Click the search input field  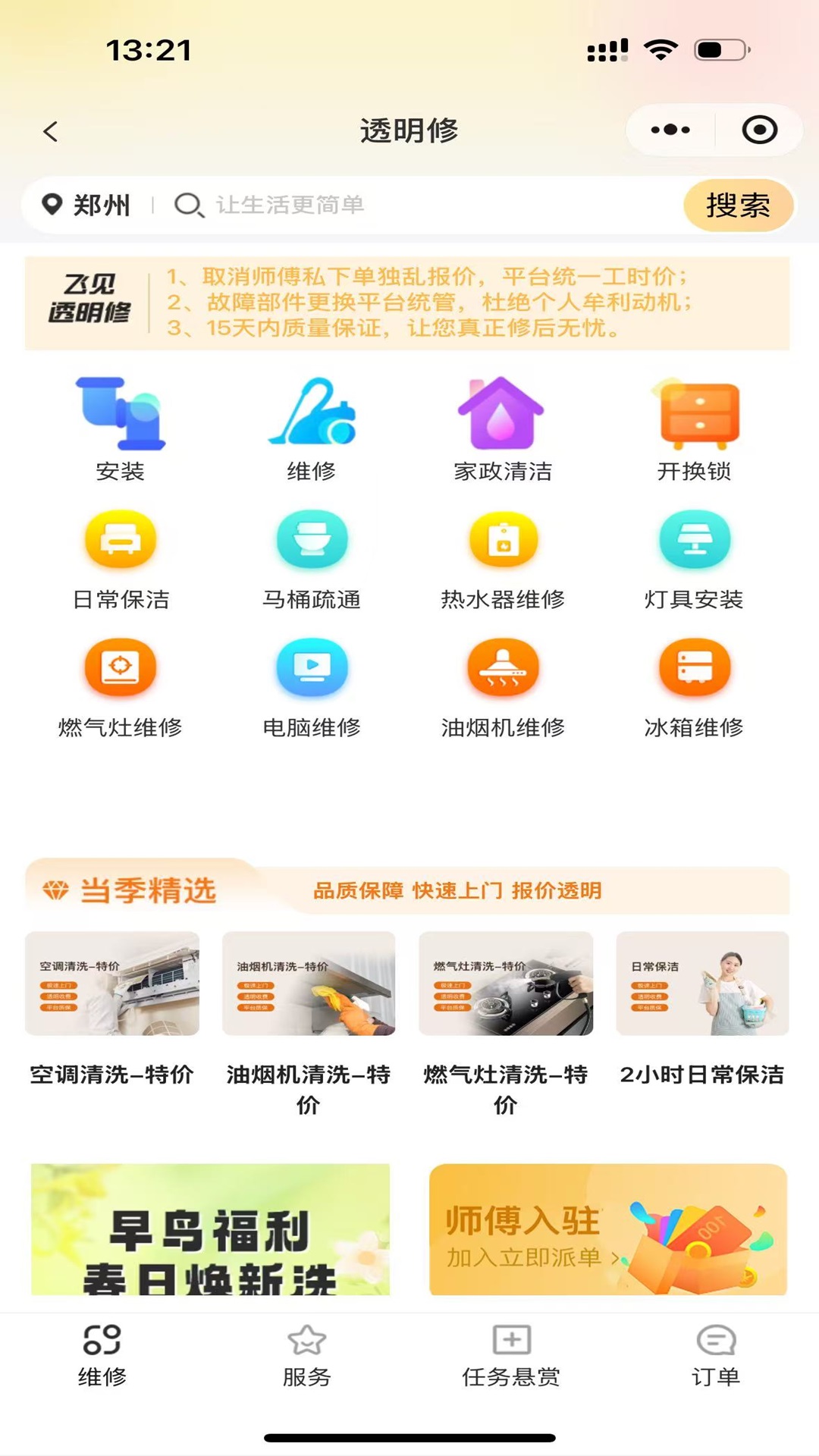379,205
